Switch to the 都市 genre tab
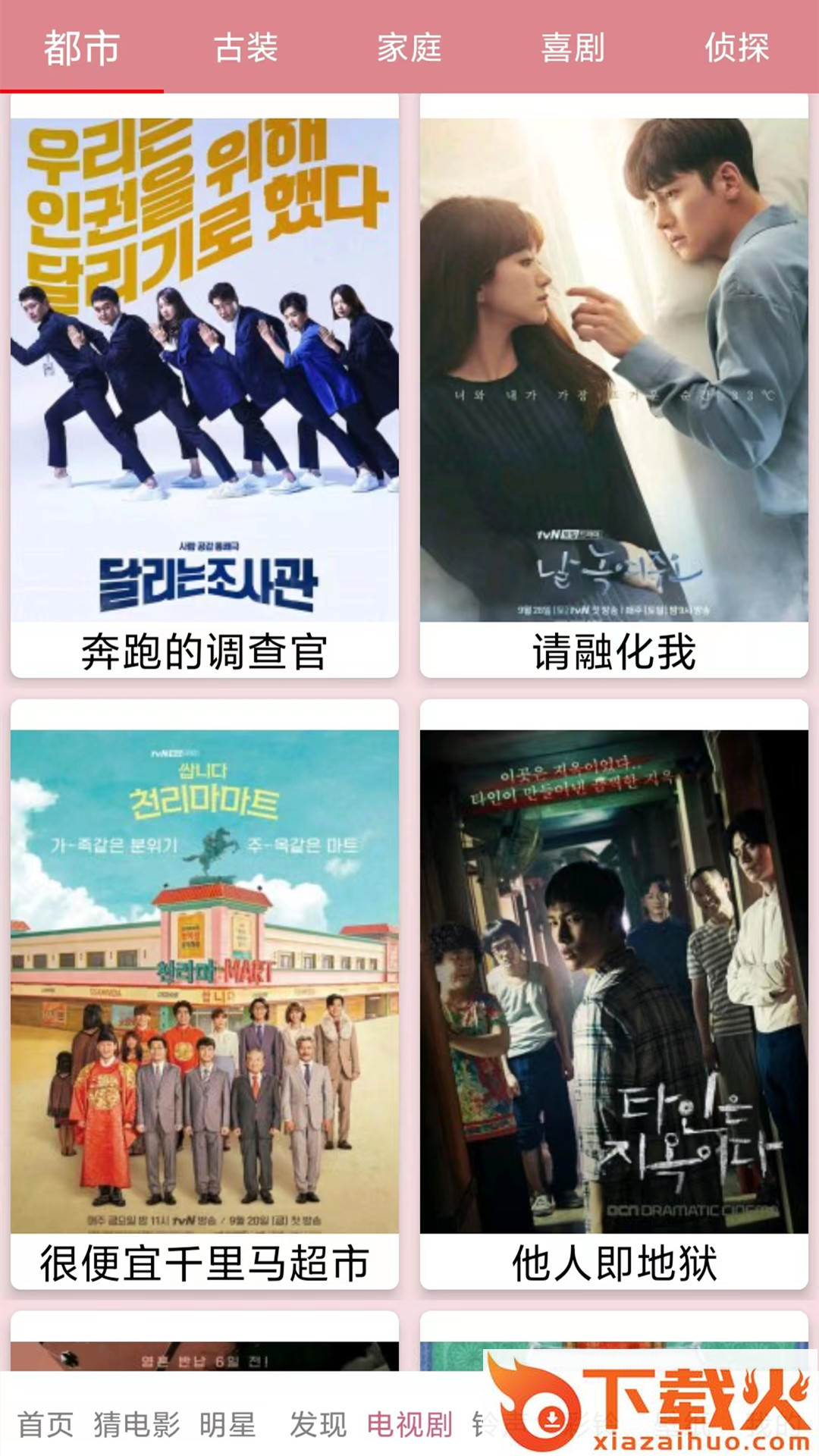This screenshot has width=819, height=1456. coord(82,47)
